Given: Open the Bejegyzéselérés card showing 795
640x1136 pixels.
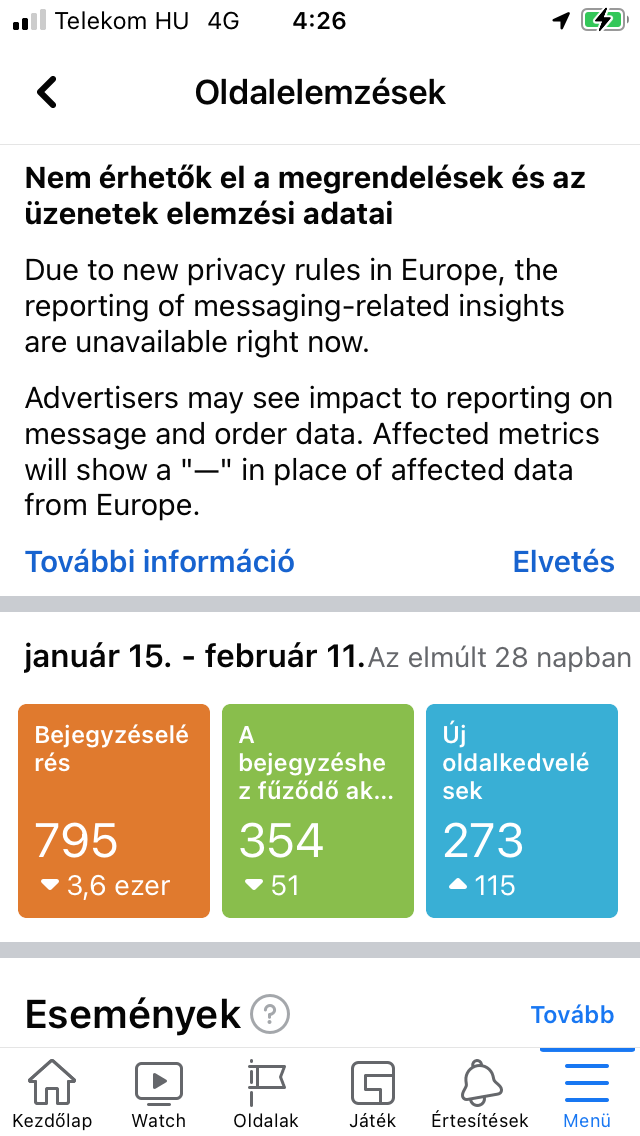Looking at the screenshot, I should (x=114, y=811).
